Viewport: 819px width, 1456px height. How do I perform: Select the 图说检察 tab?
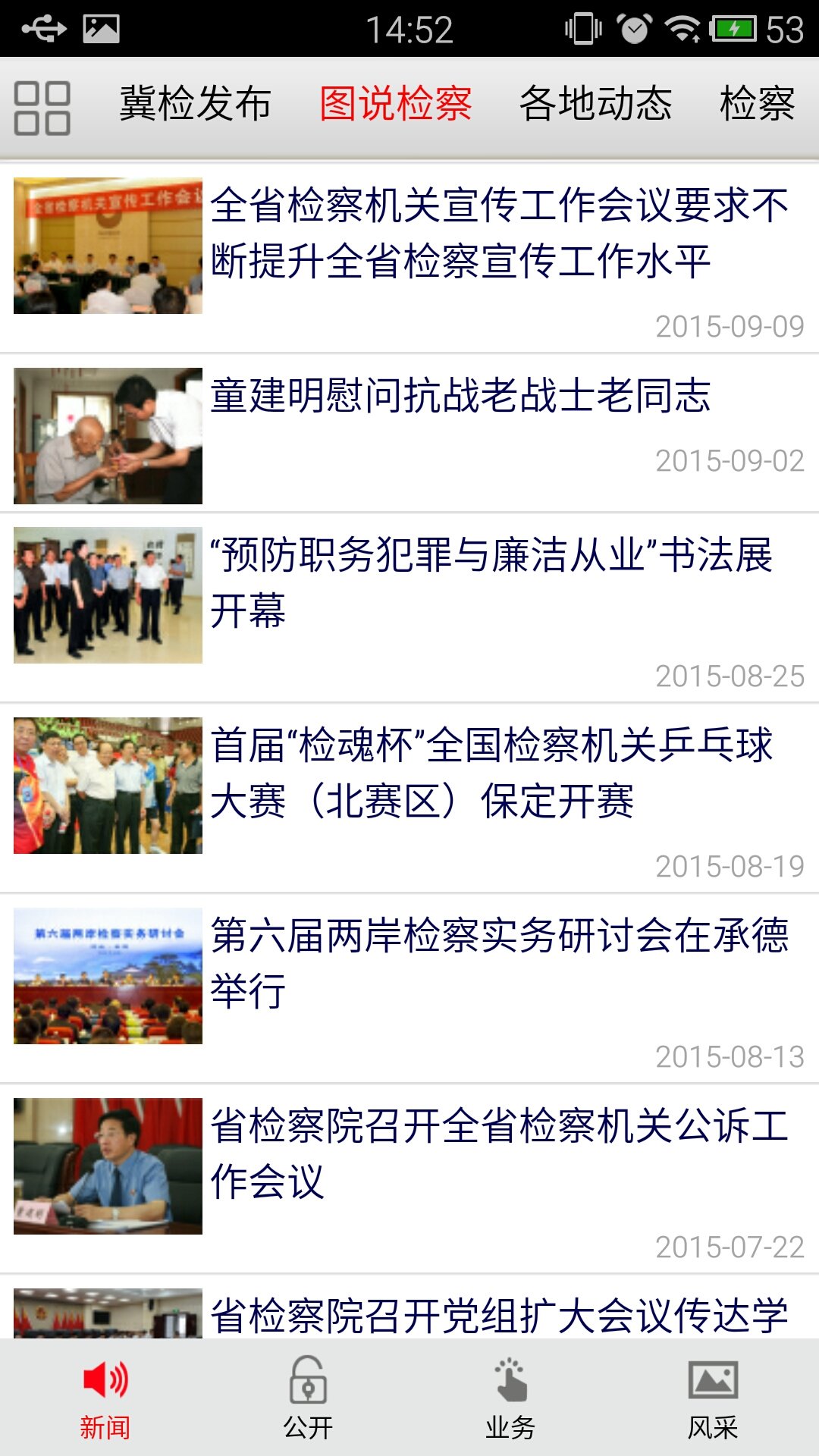[395, 104]
